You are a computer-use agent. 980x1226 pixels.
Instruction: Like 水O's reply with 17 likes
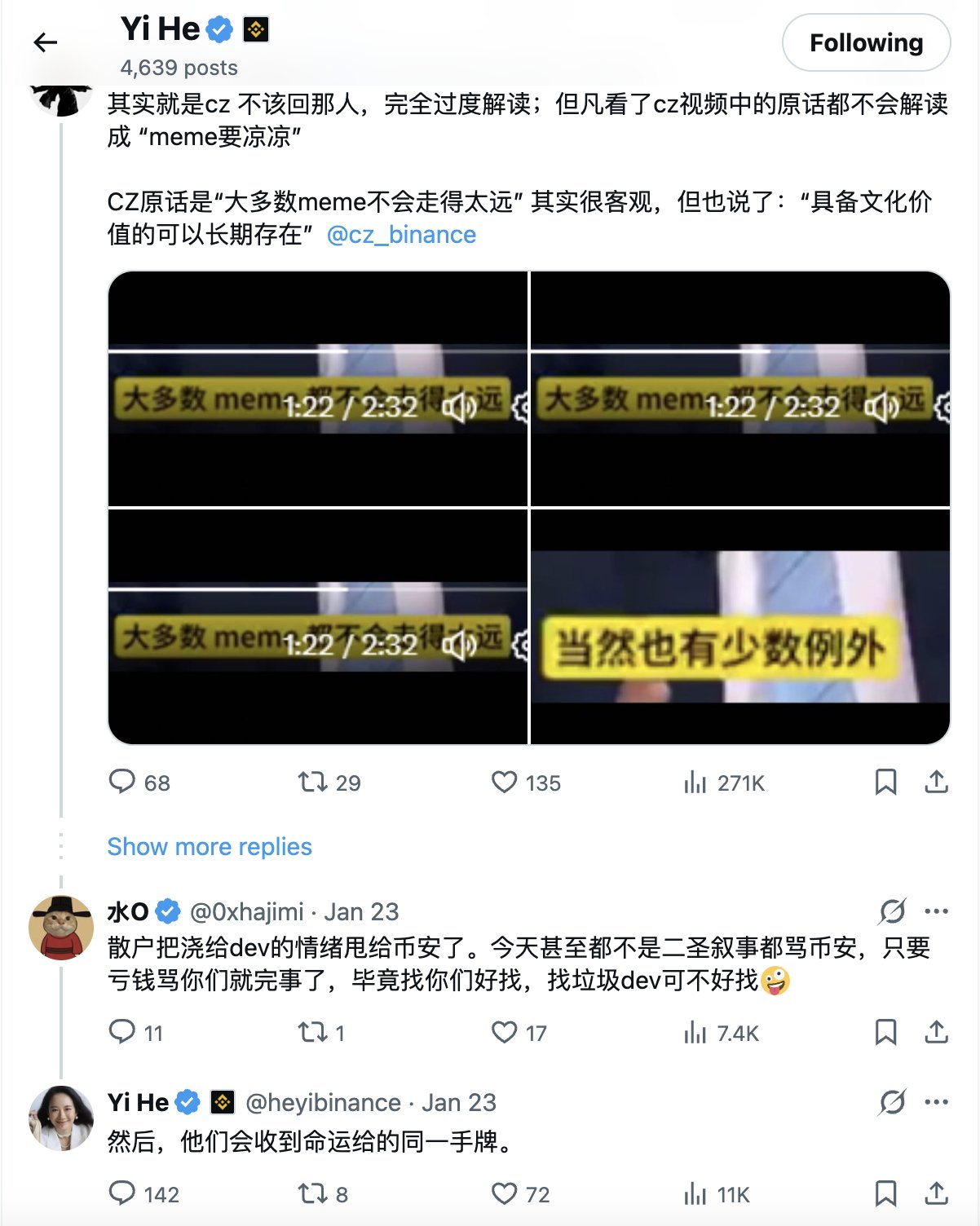coord(505,1033)
